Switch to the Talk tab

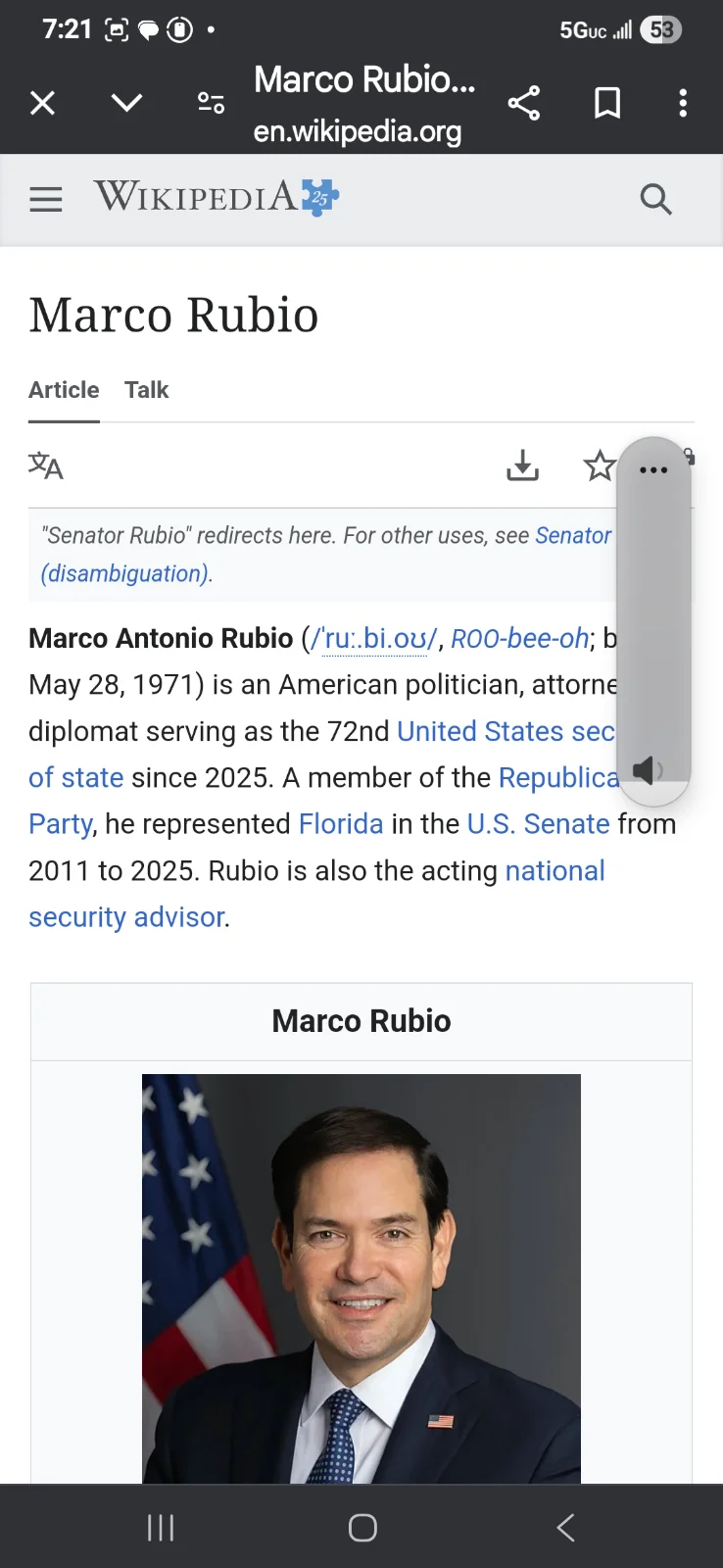click(147, 390)
